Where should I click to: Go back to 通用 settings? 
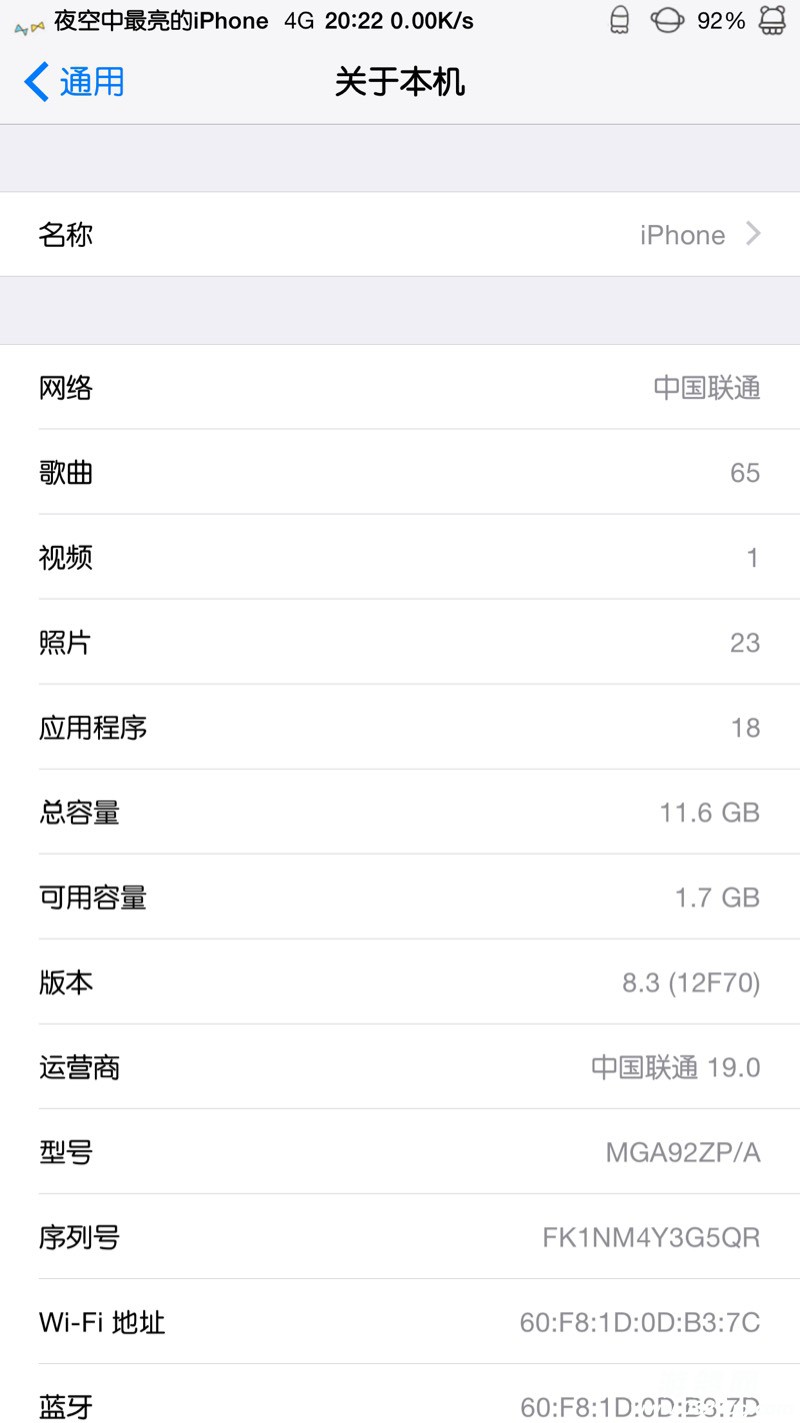point(75,81)
